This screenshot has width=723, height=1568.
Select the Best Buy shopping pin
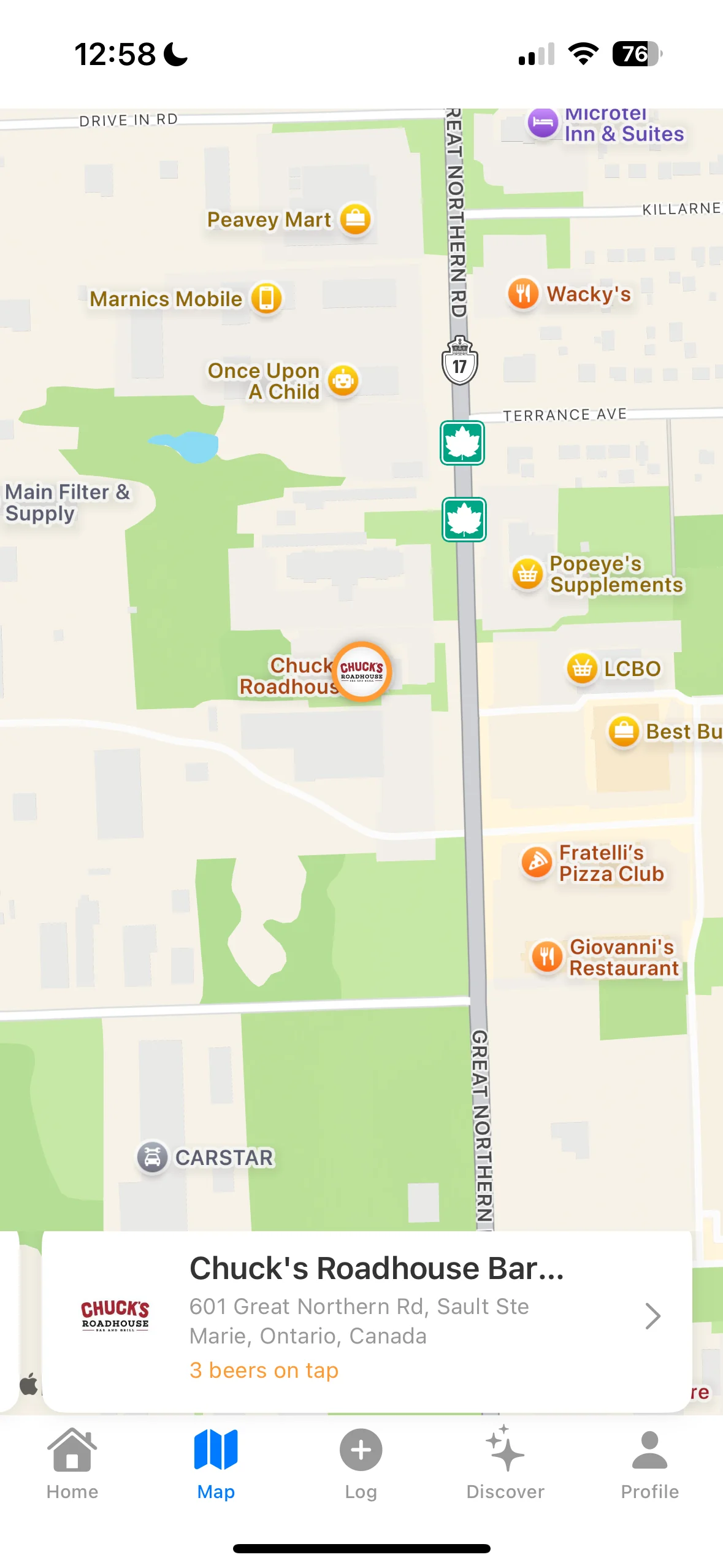point(624,732)
